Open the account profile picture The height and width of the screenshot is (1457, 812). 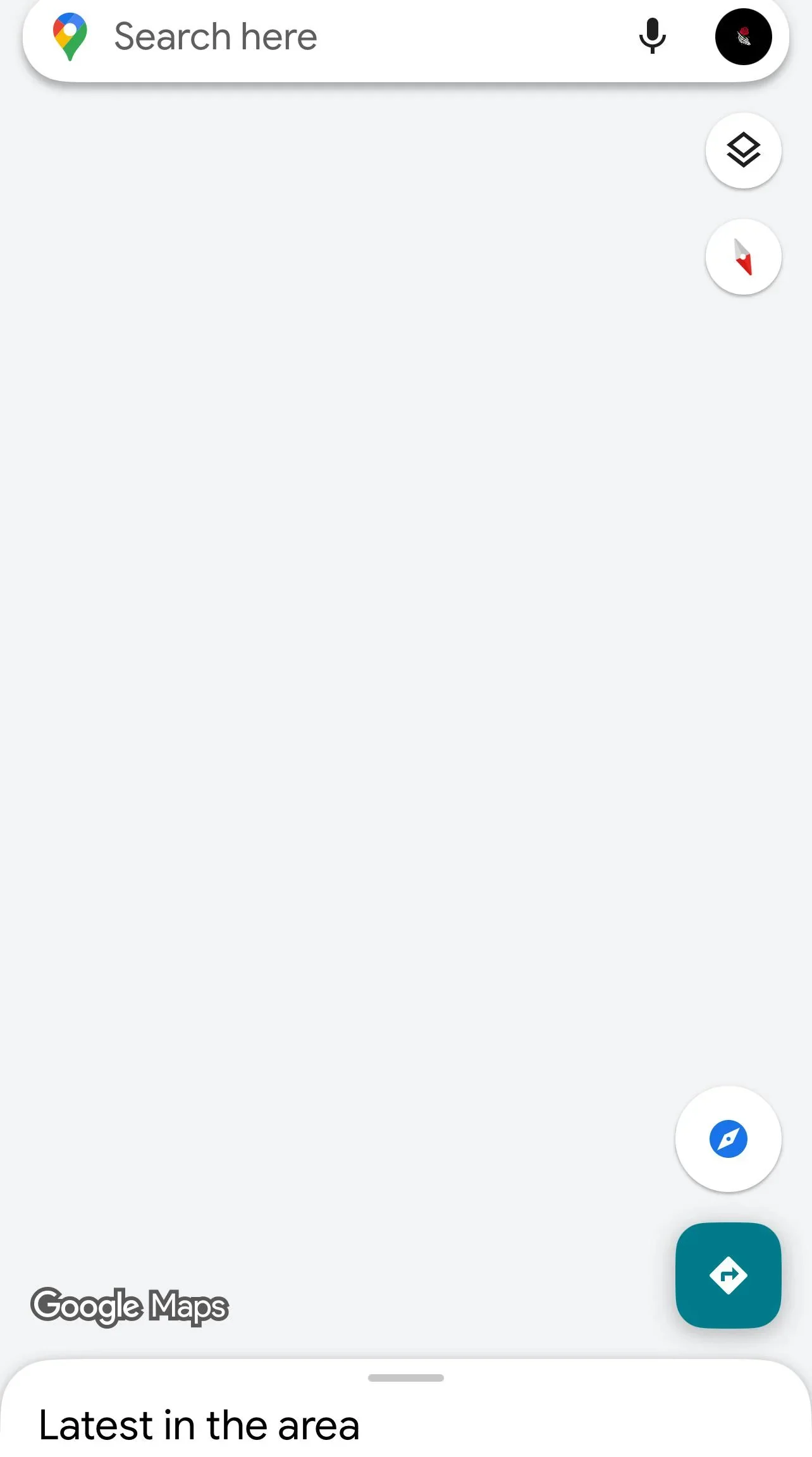tap(743, 37)
